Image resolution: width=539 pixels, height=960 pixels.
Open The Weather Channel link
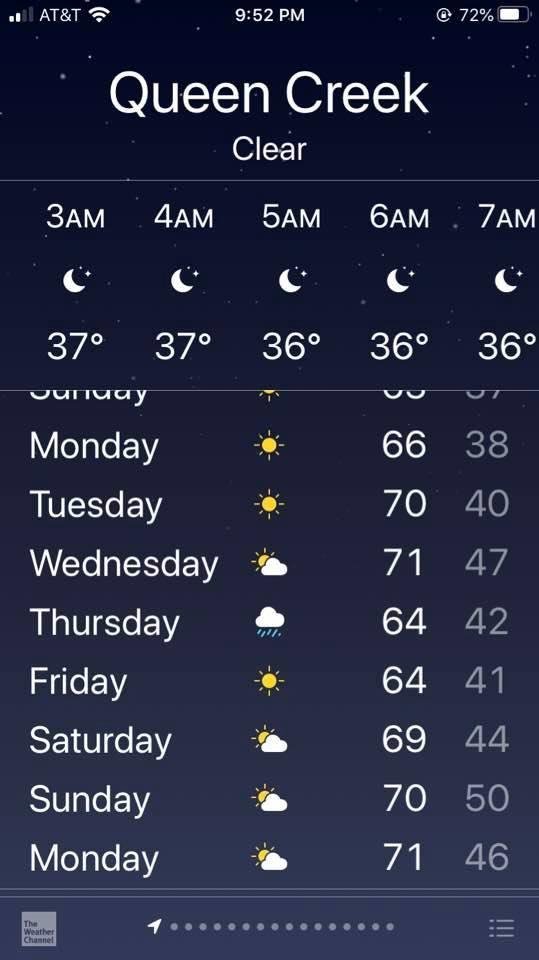pos(39,929)
